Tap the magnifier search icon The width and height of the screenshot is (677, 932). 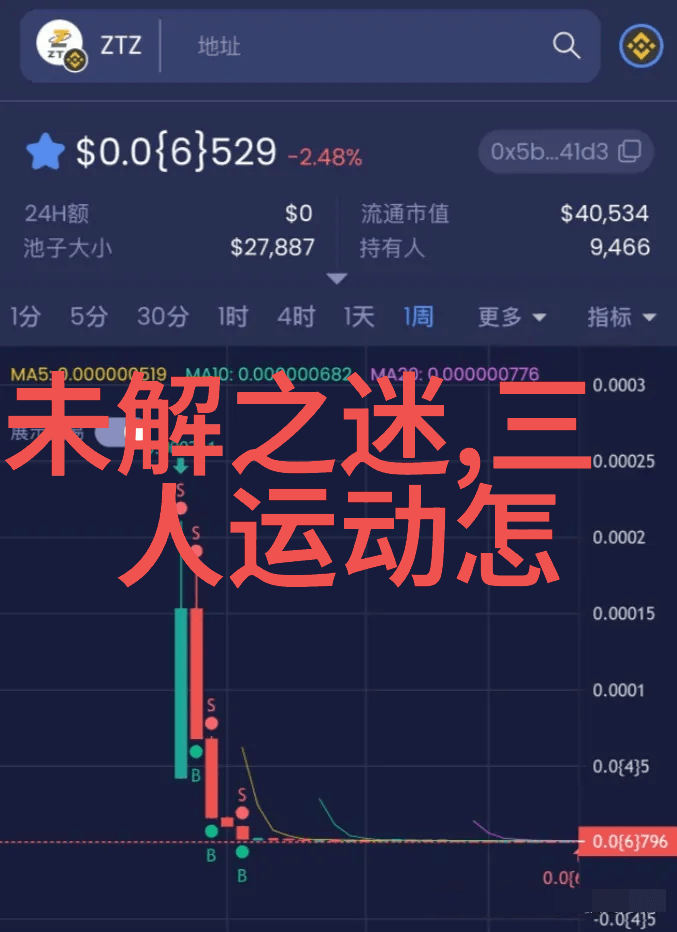click(566, 46)
